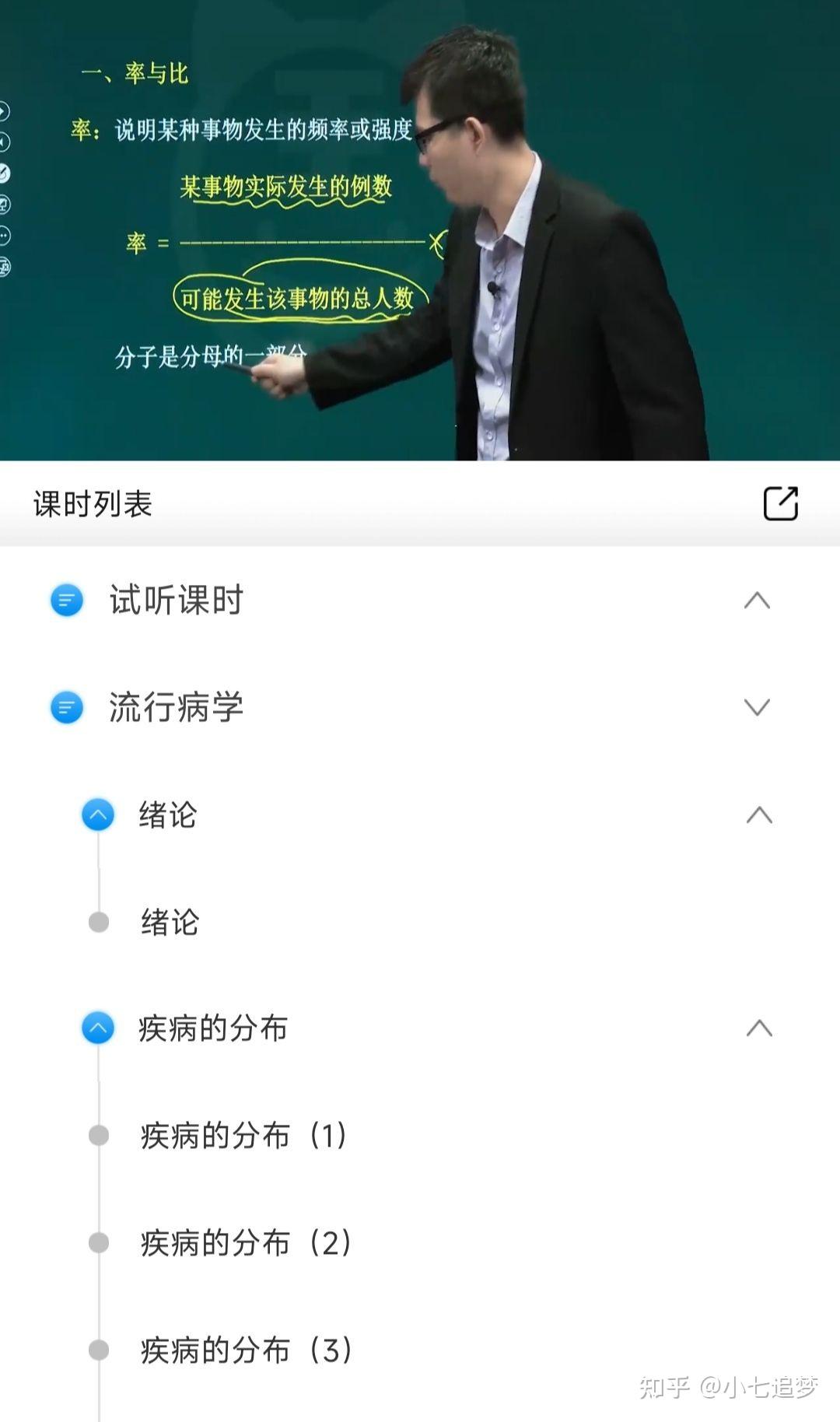Collapse the 疾病的分布 chapter header

point(758,1028)
